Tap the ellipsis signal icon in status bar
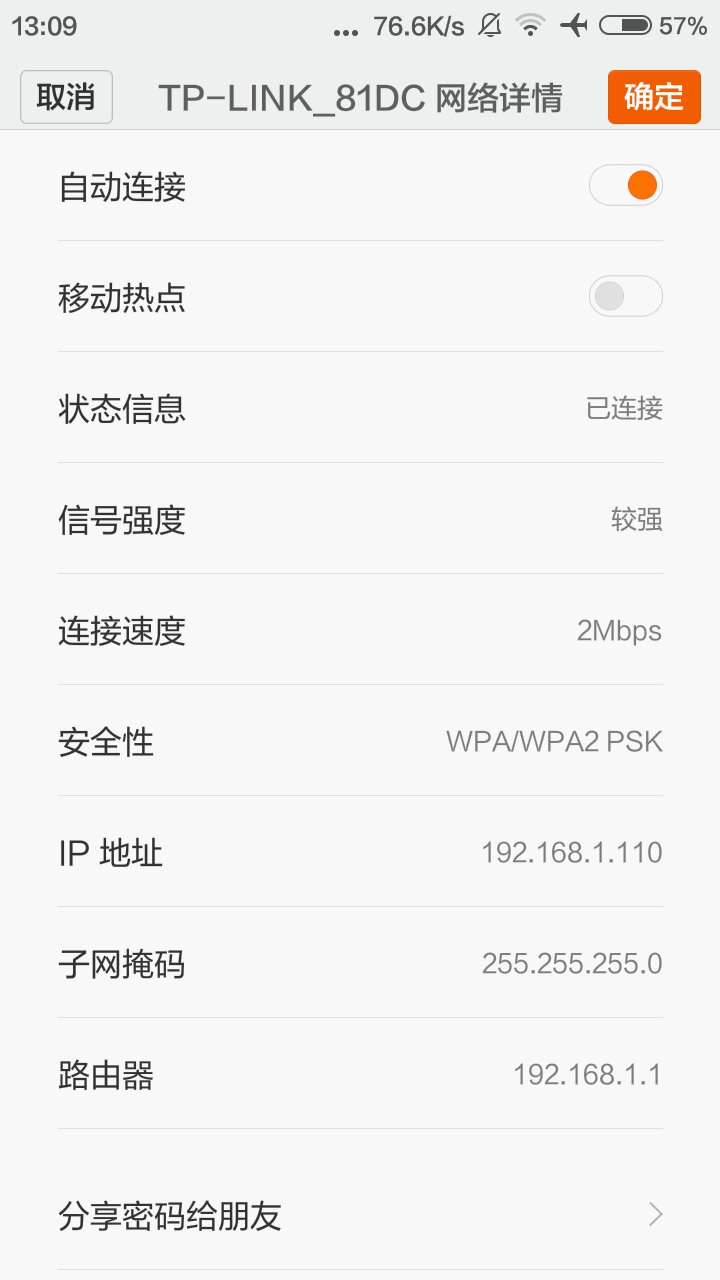 pos(345,32)
